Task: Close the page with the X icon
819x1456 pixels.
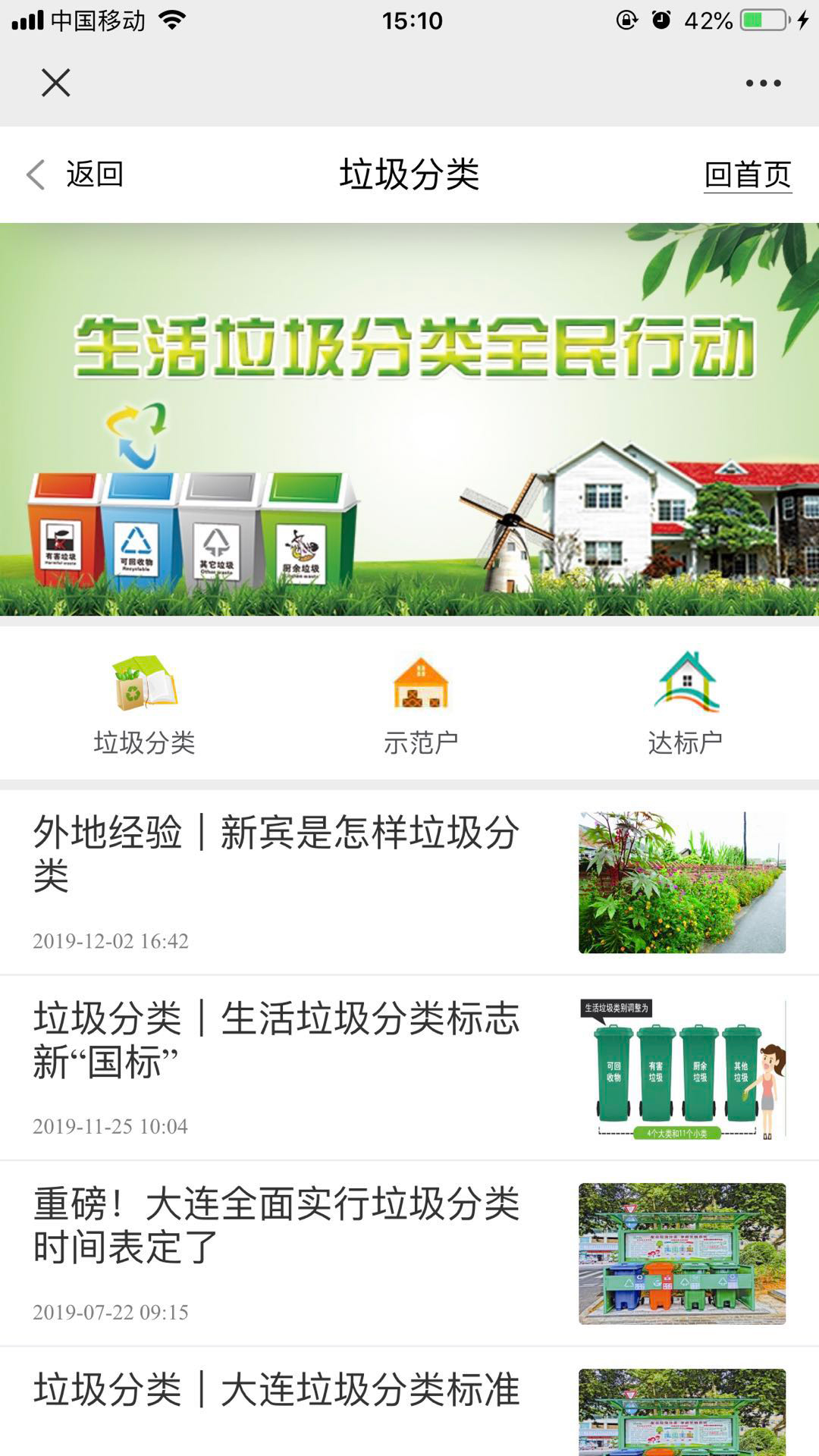Action: click(x=55, y=83)
